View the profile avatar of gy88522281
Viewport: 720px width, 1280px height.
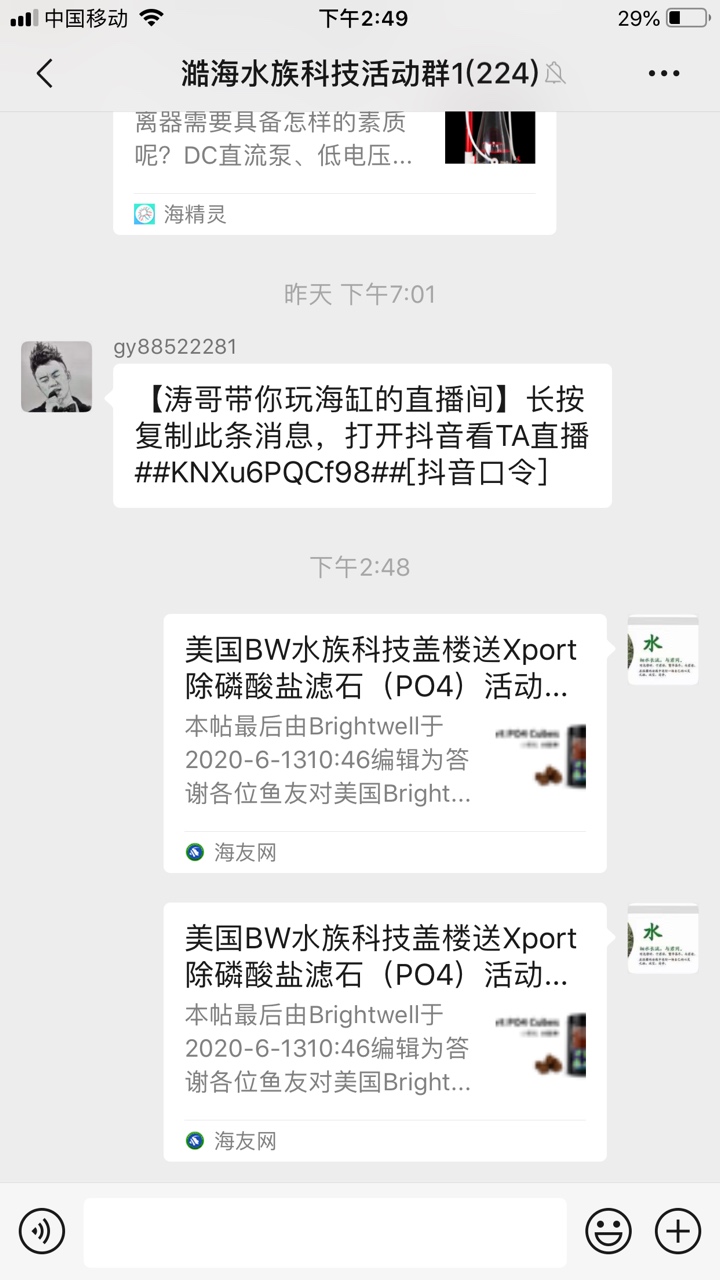click(56, 376)
